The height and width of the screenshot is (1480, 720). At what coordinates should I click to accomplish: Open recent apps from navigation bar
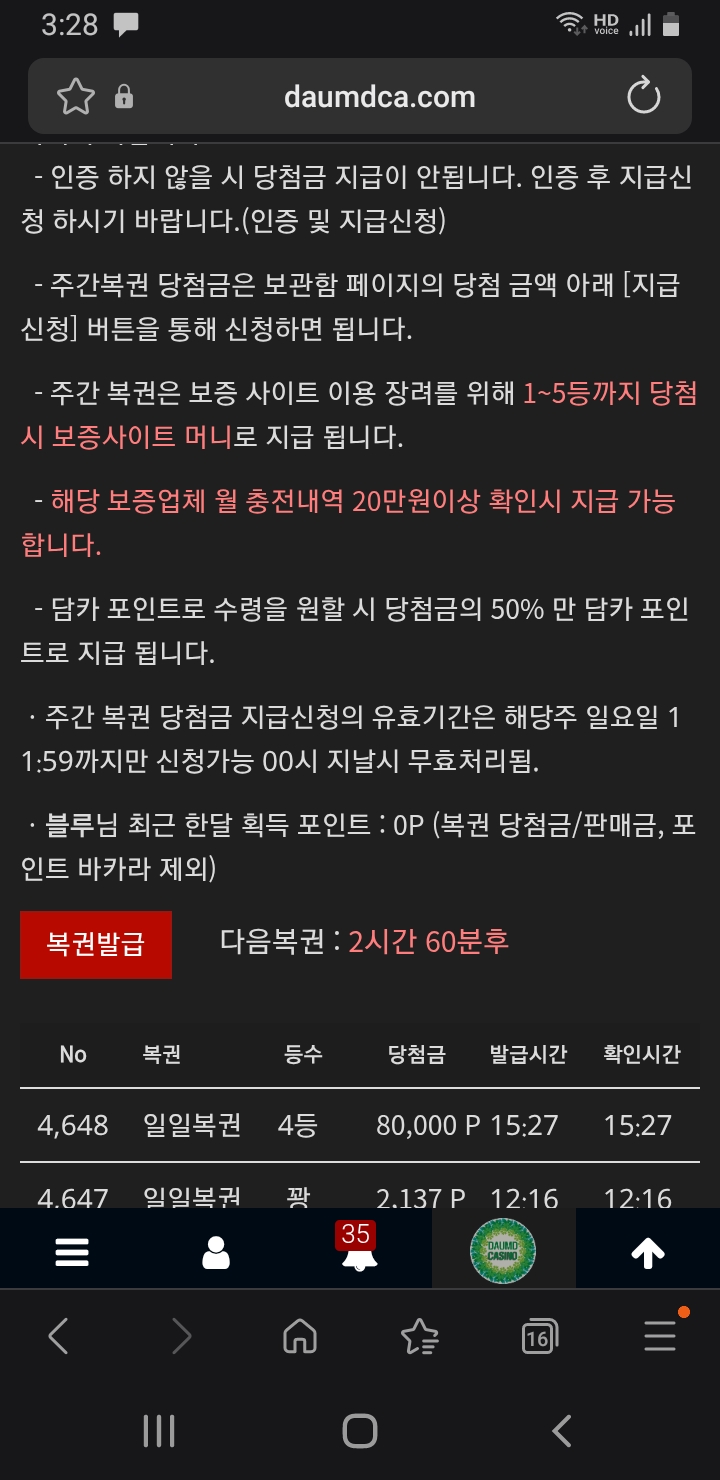tap(159, 1431)
